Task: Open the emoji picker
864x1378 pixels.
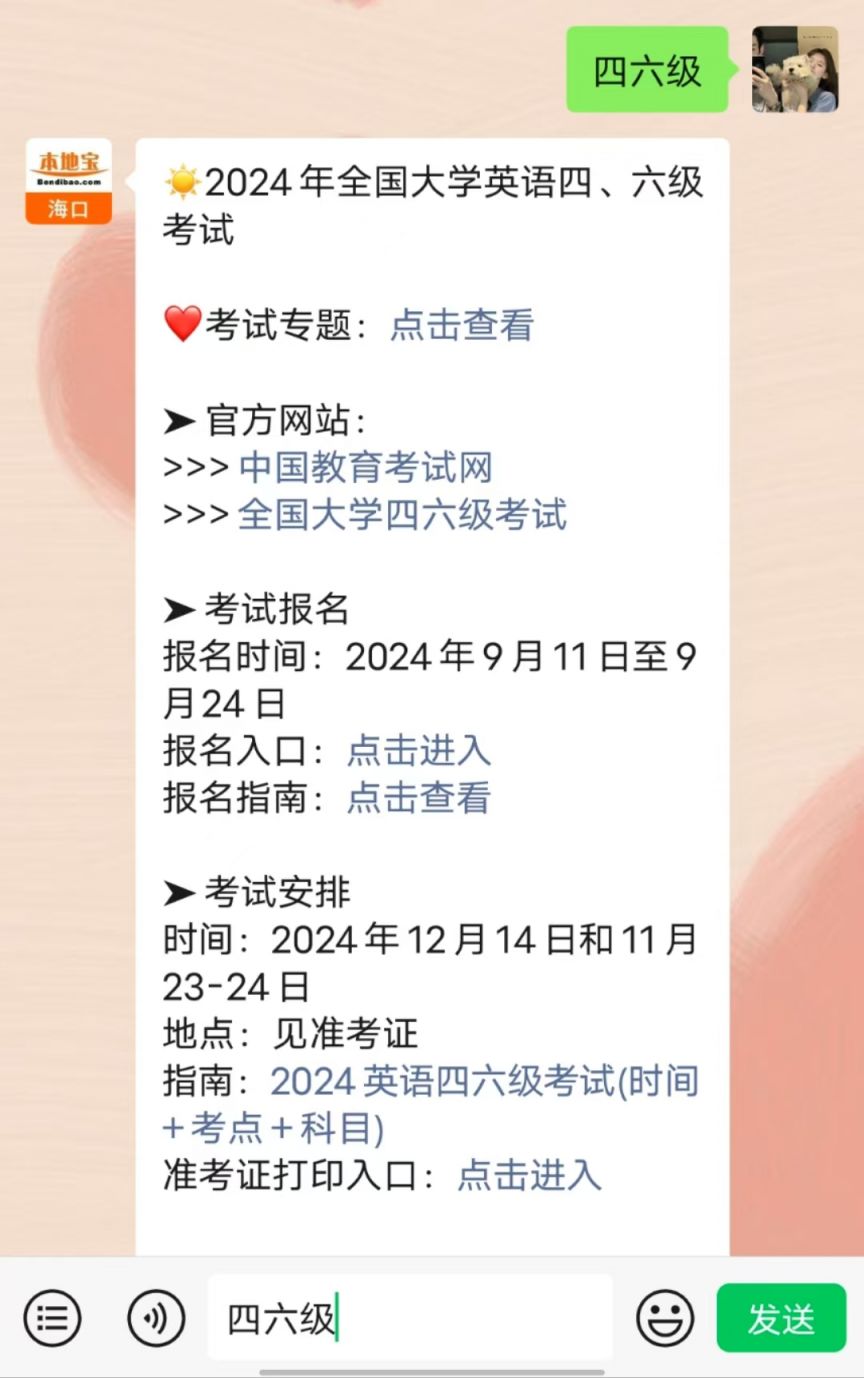Action: [665, 1318]
